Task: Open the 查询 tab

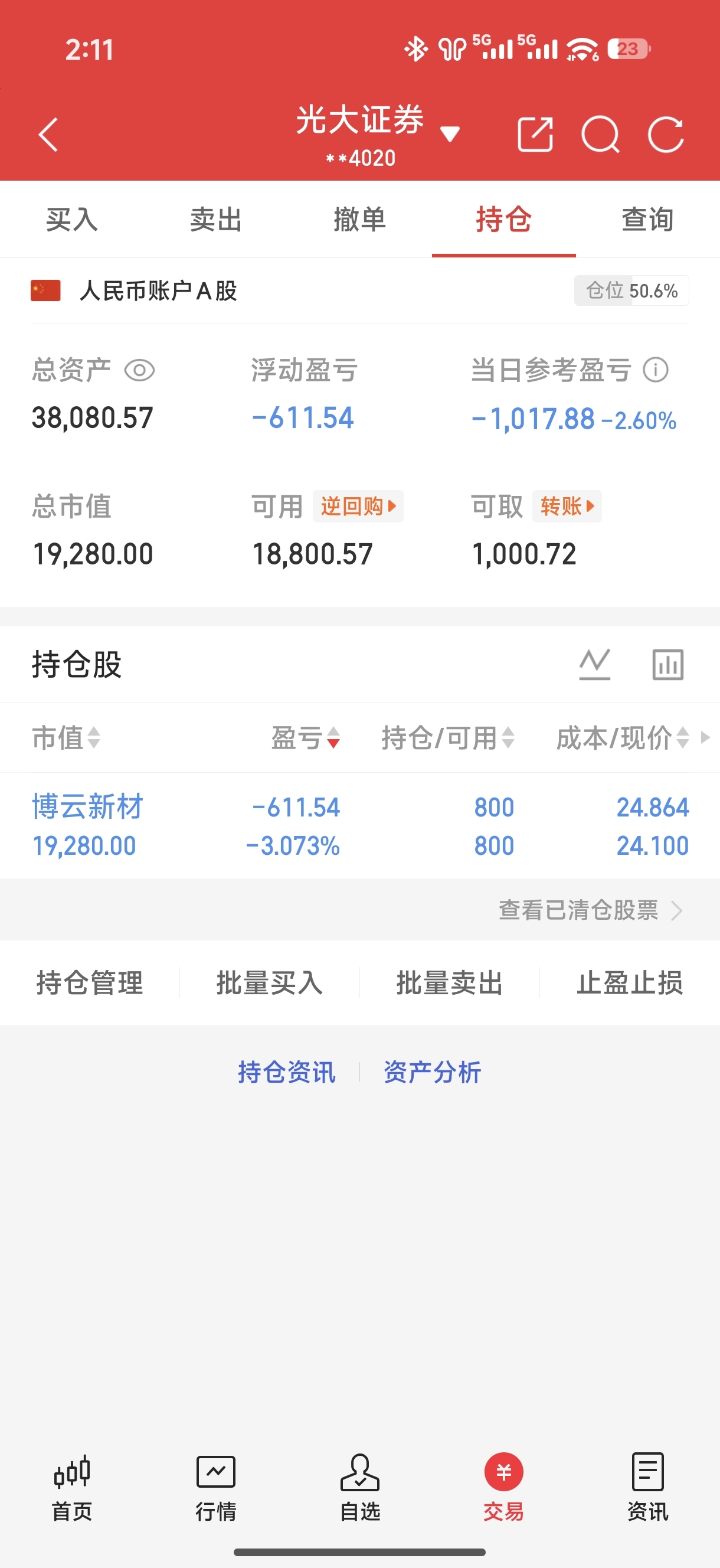Action: [x=647, y=220]
